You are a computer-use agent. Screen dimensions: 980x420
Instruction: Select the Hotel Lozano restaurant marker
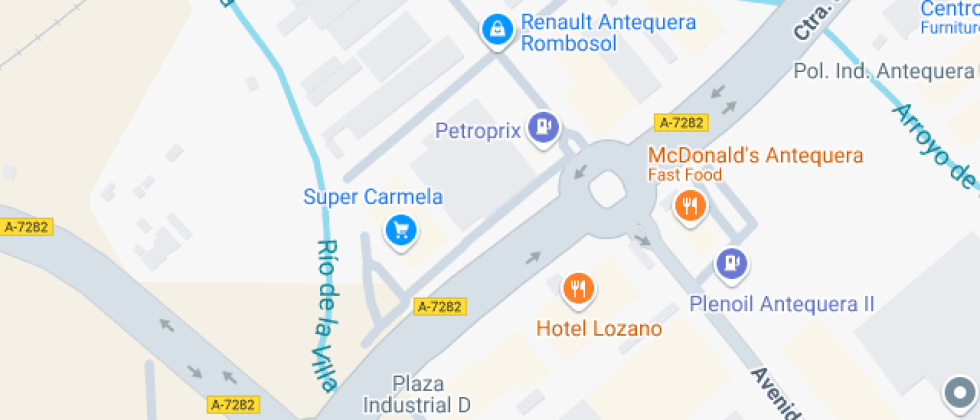pyautogui.click(x=578, y=290)
